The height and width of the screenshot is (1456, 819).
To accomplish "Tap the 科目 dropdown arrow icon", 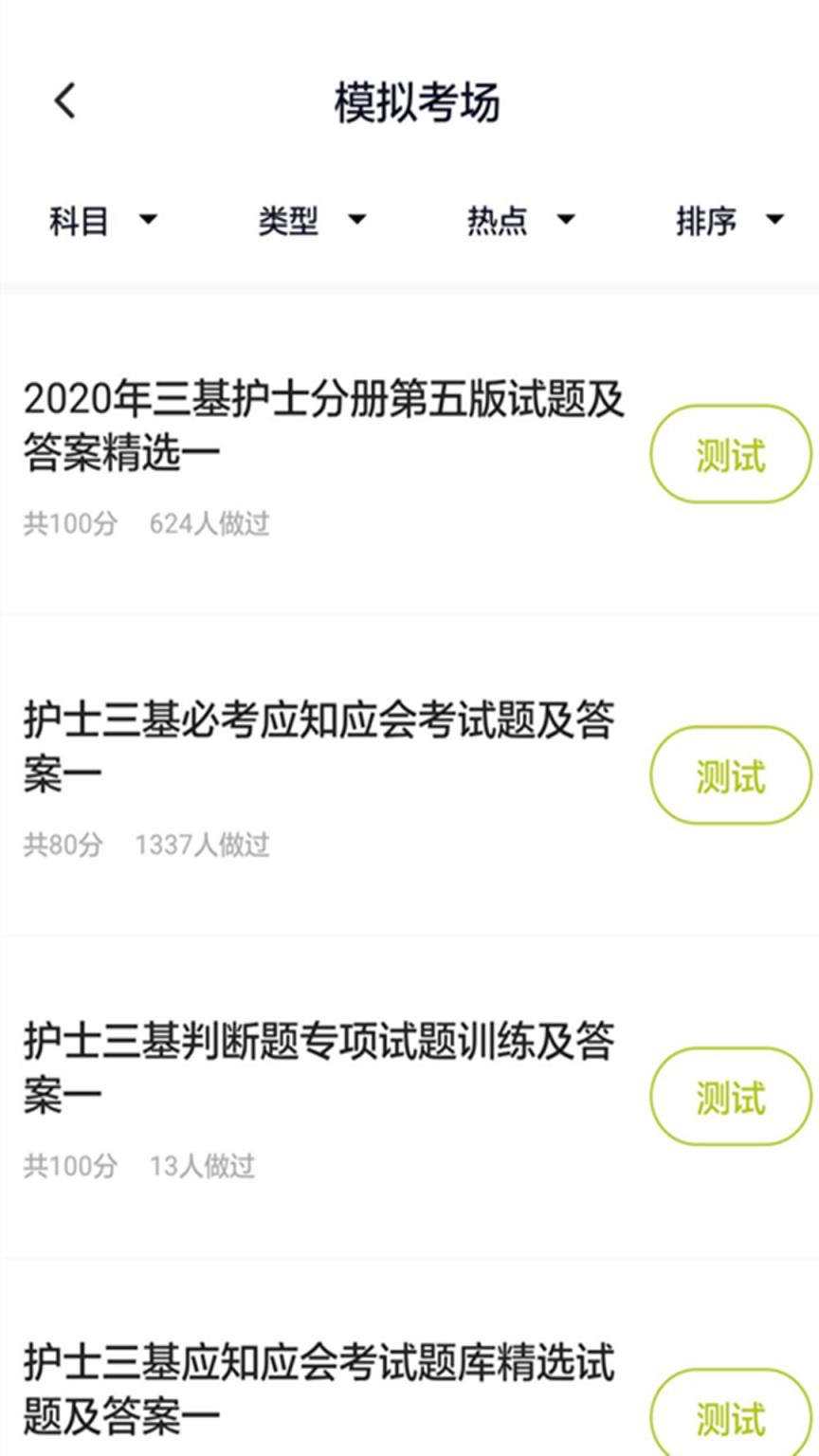I will (149, 221).
